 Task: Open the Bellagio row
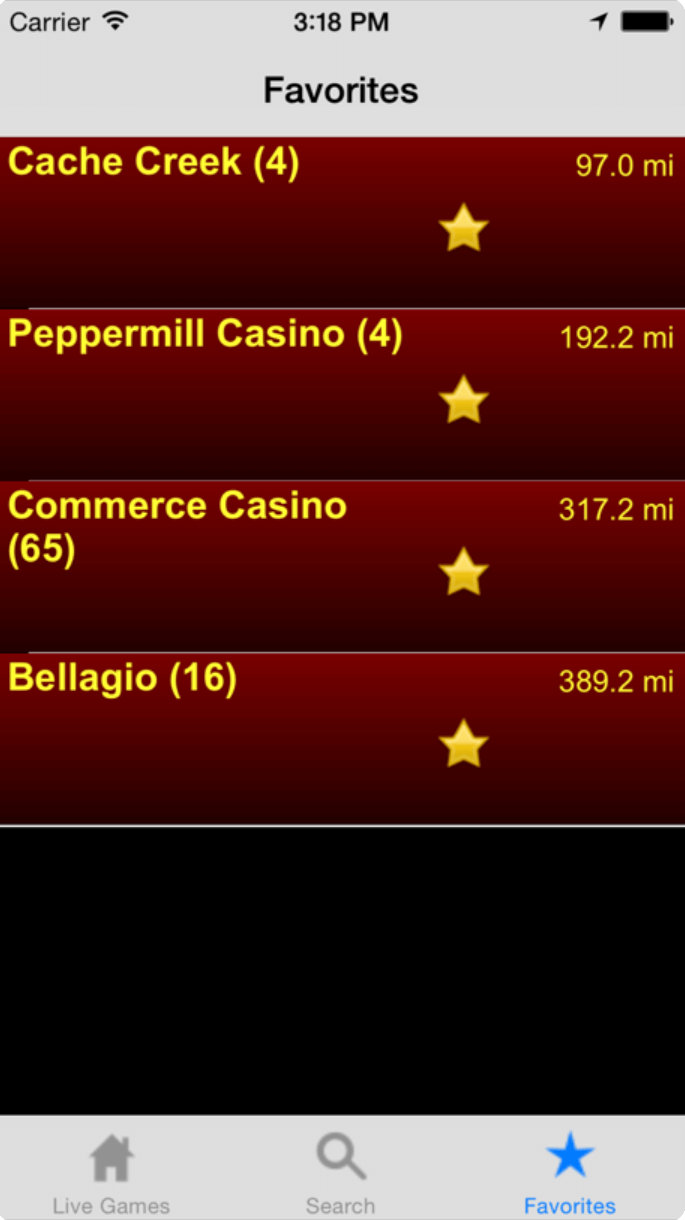[x=342, y=739]
